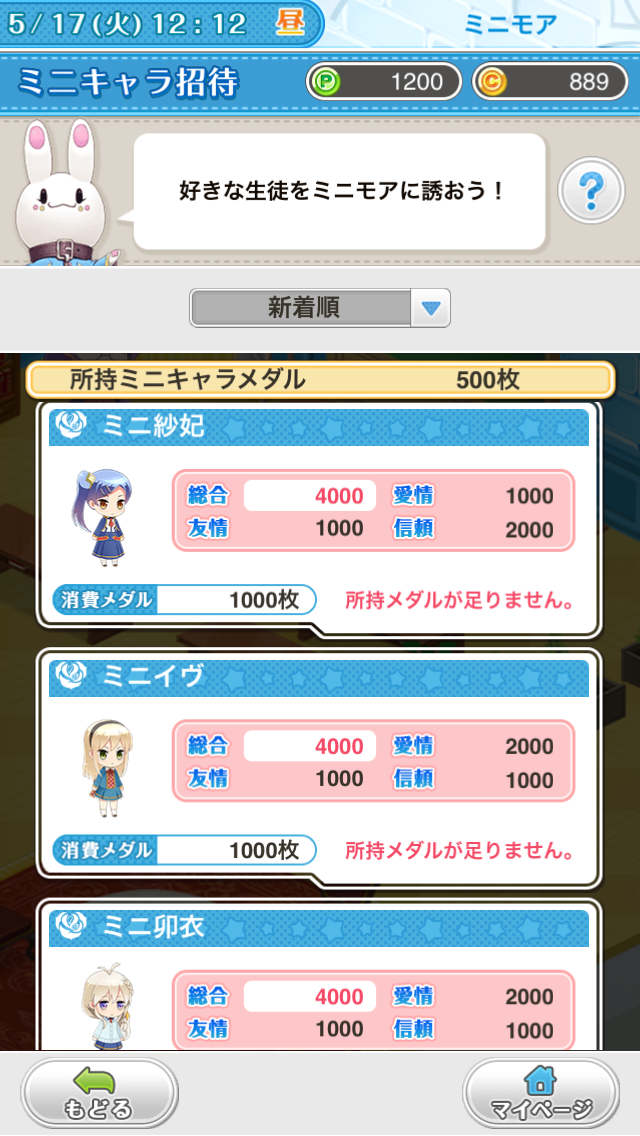Go back with the もどる button
This screenshot has width=640, height=1136.
click(x=100, y=1094)
